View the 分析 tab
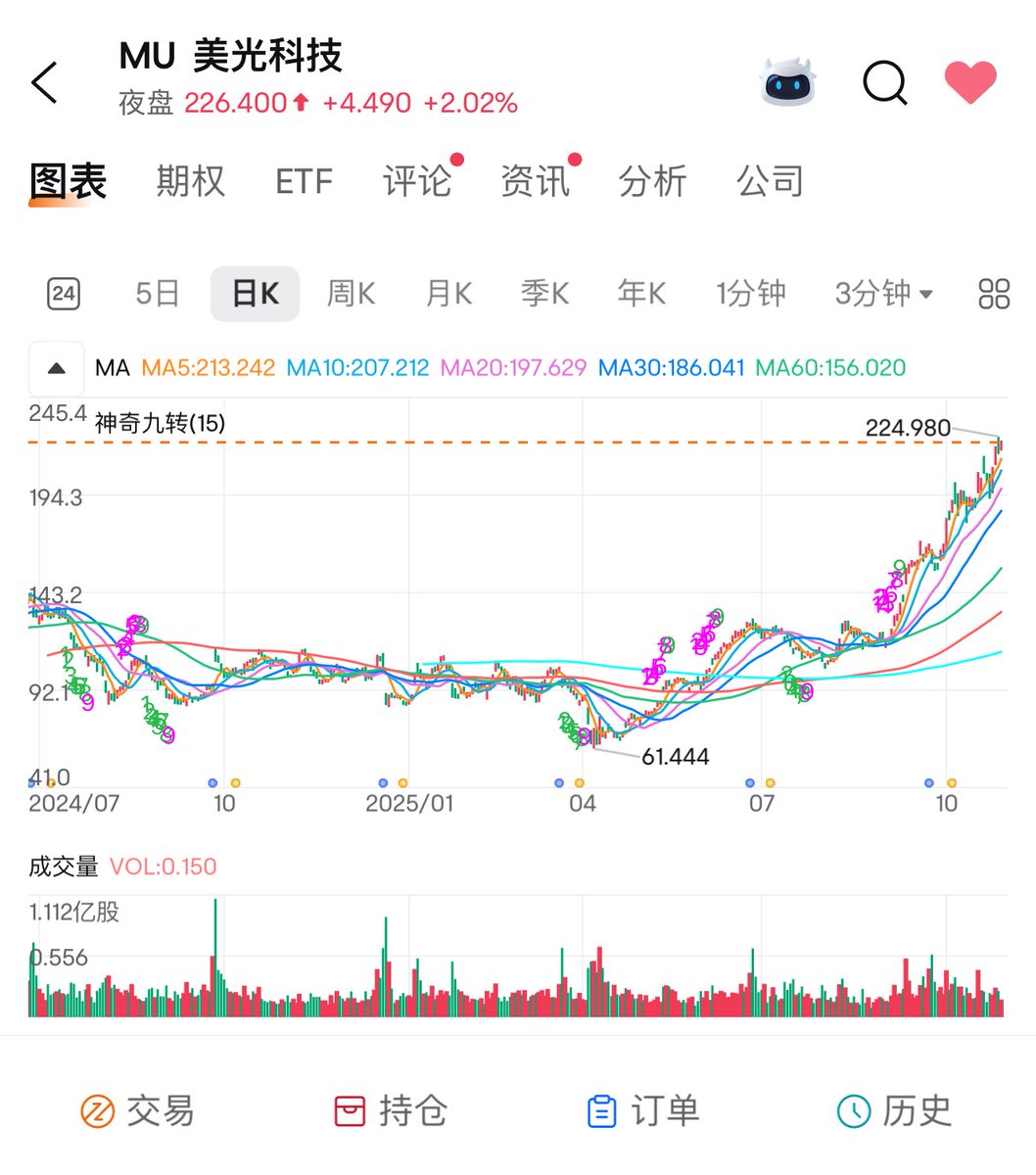This screenshot has height=1175, width=1036. [x=652, y=181]
